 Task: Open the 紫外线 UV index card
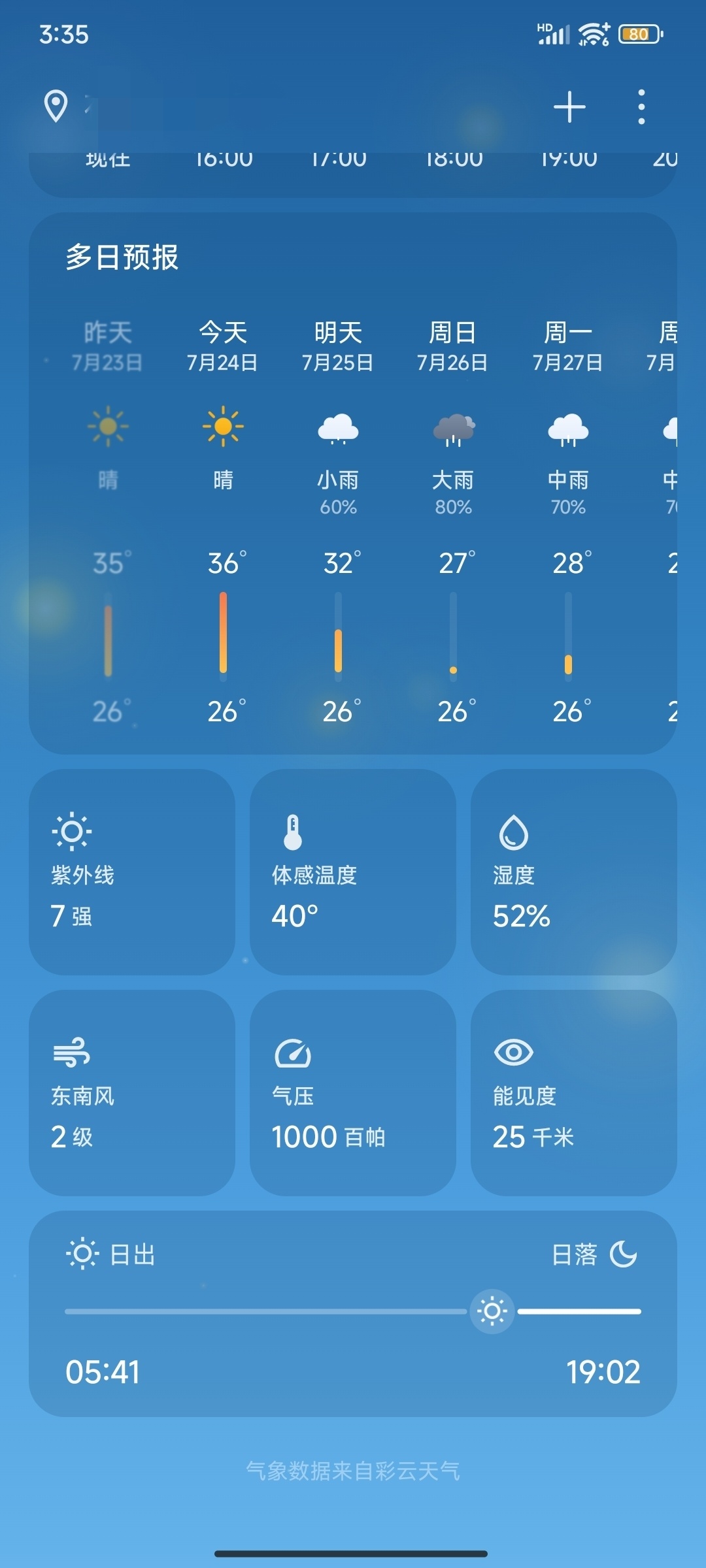tap(132, 872)
